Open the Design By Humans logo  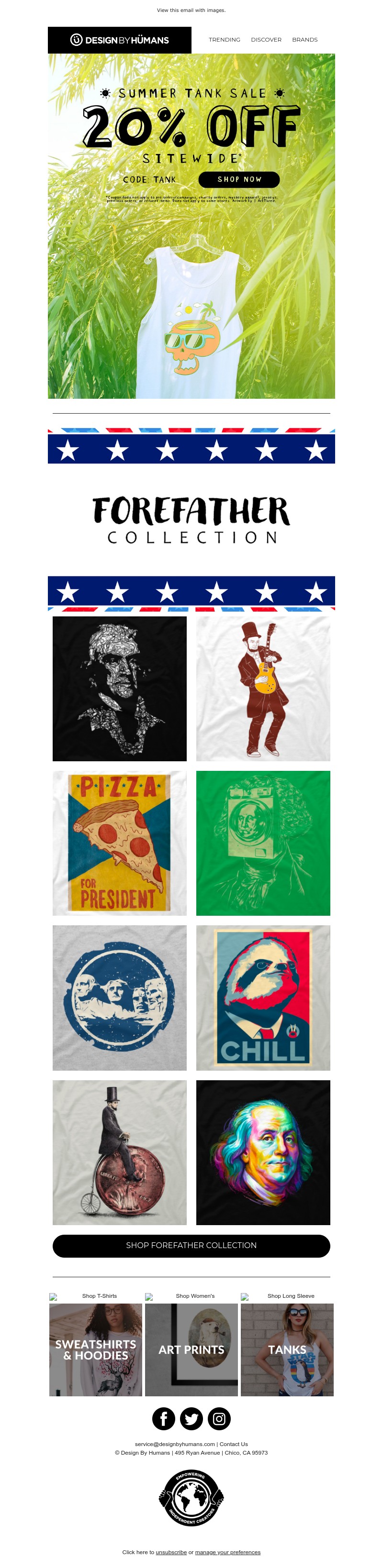[120, 40]
